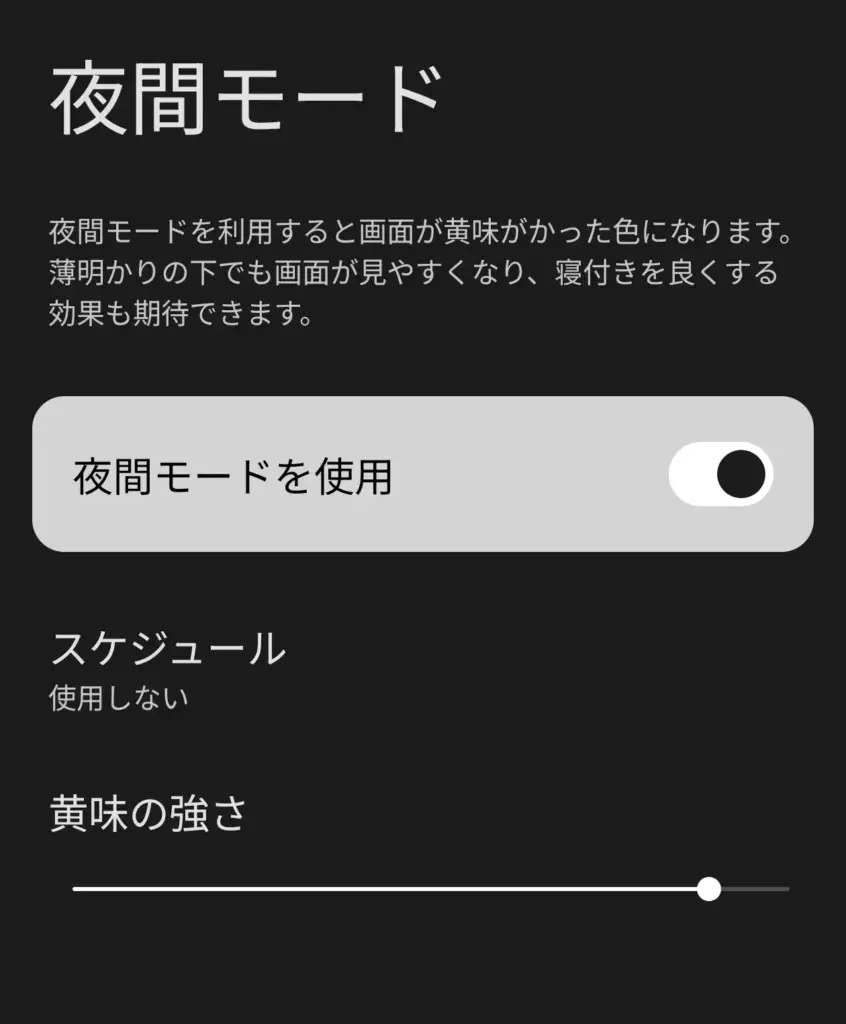Select the スケジュール heading text
The height and width of the screenshot is (1024, 846).
pos(165,648)
